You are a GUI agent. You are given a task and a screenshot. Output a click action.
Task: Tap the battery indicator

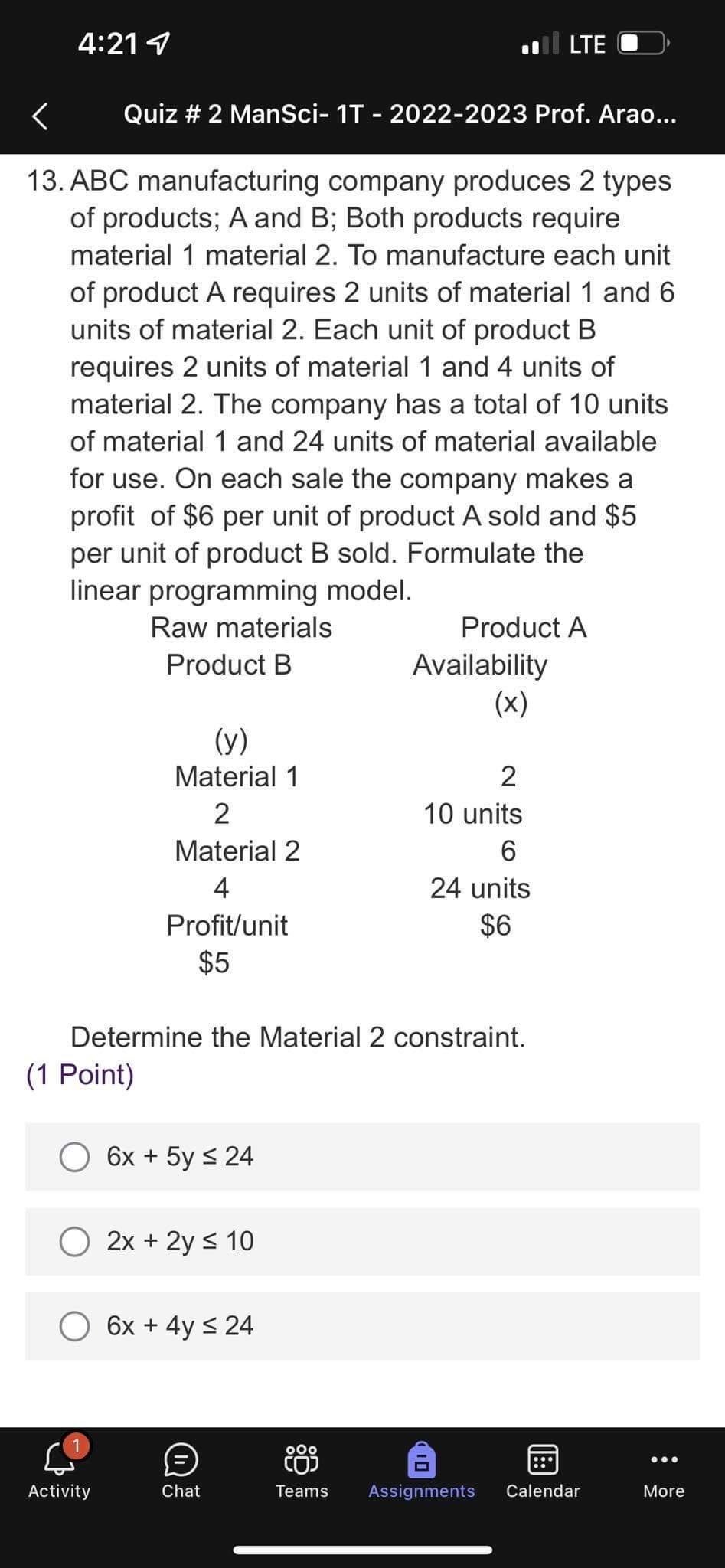point(642,44)
